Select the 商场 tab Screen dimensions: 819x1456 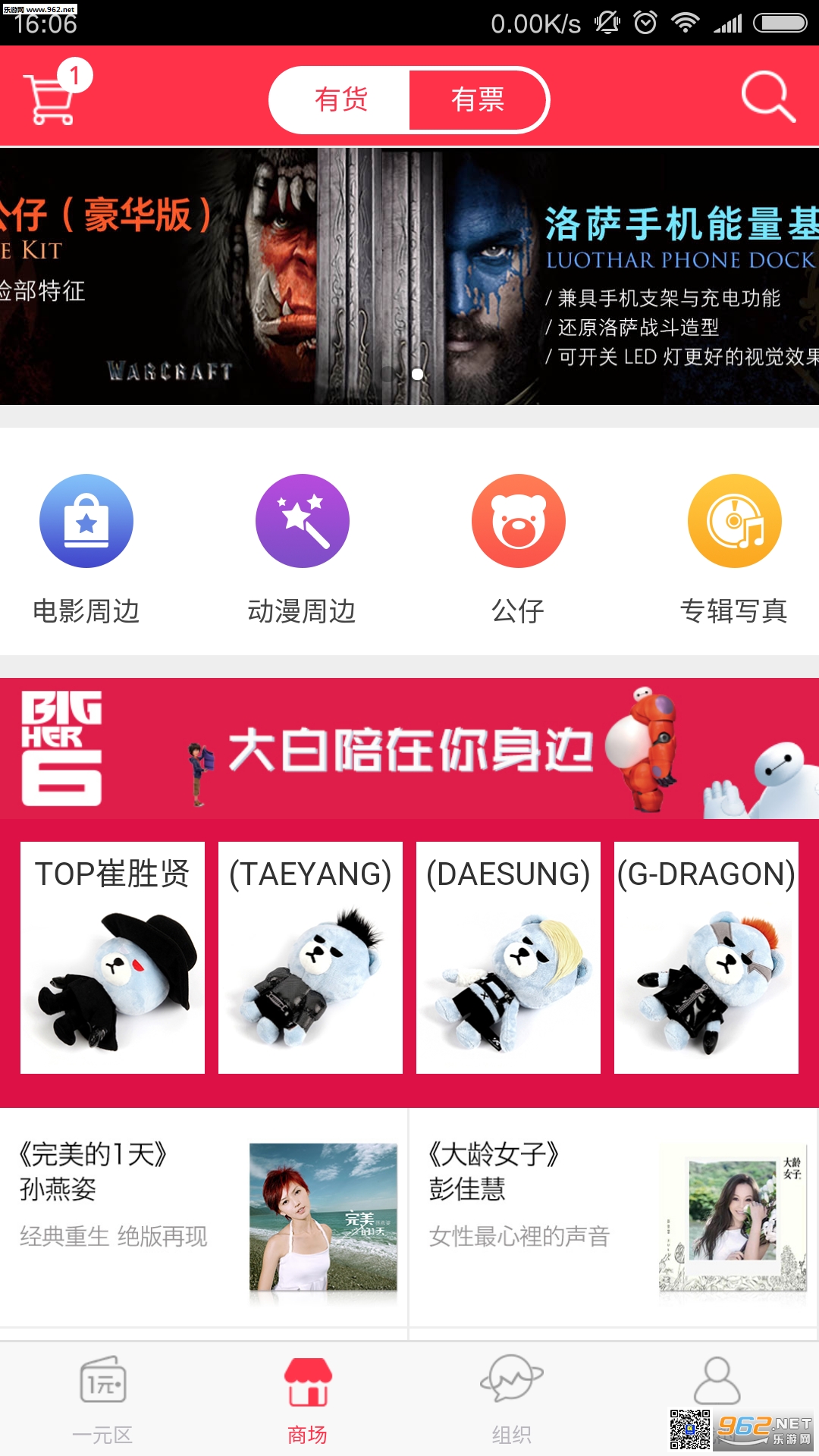pyautogui.click(x=307, y=1399)
